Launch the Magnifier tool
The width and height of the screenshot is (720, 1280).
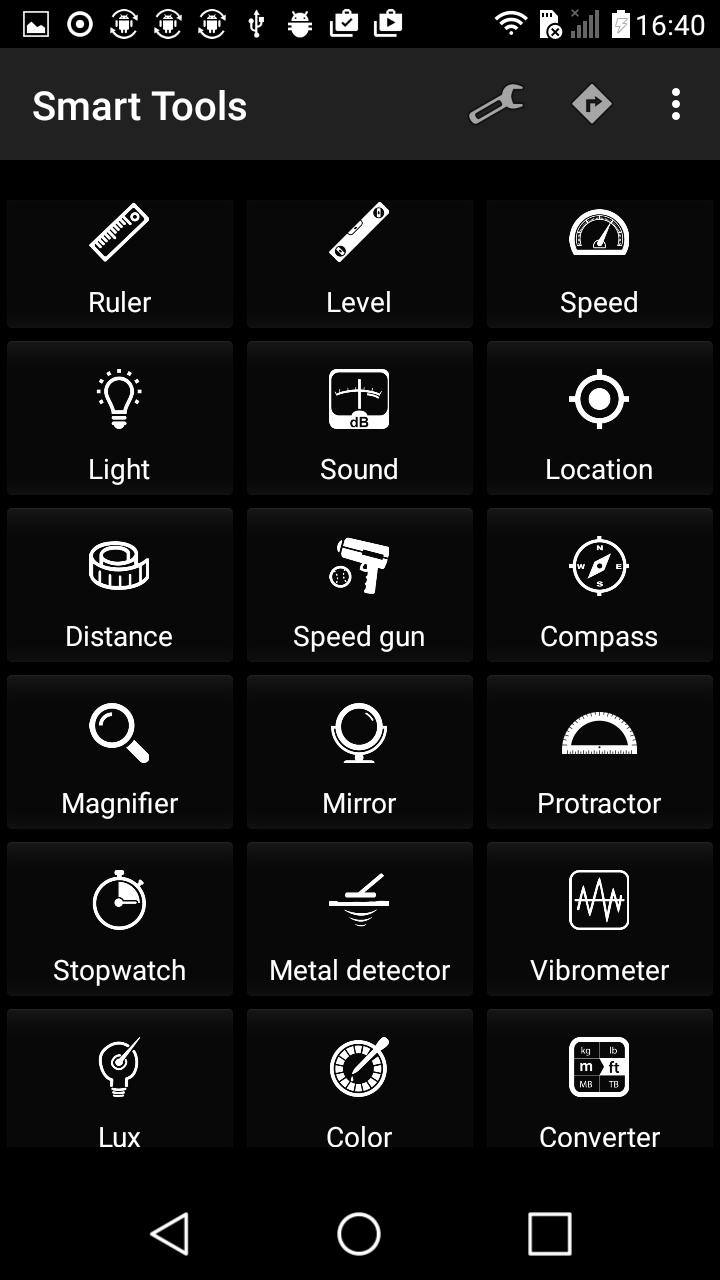[x=119, y=751]
